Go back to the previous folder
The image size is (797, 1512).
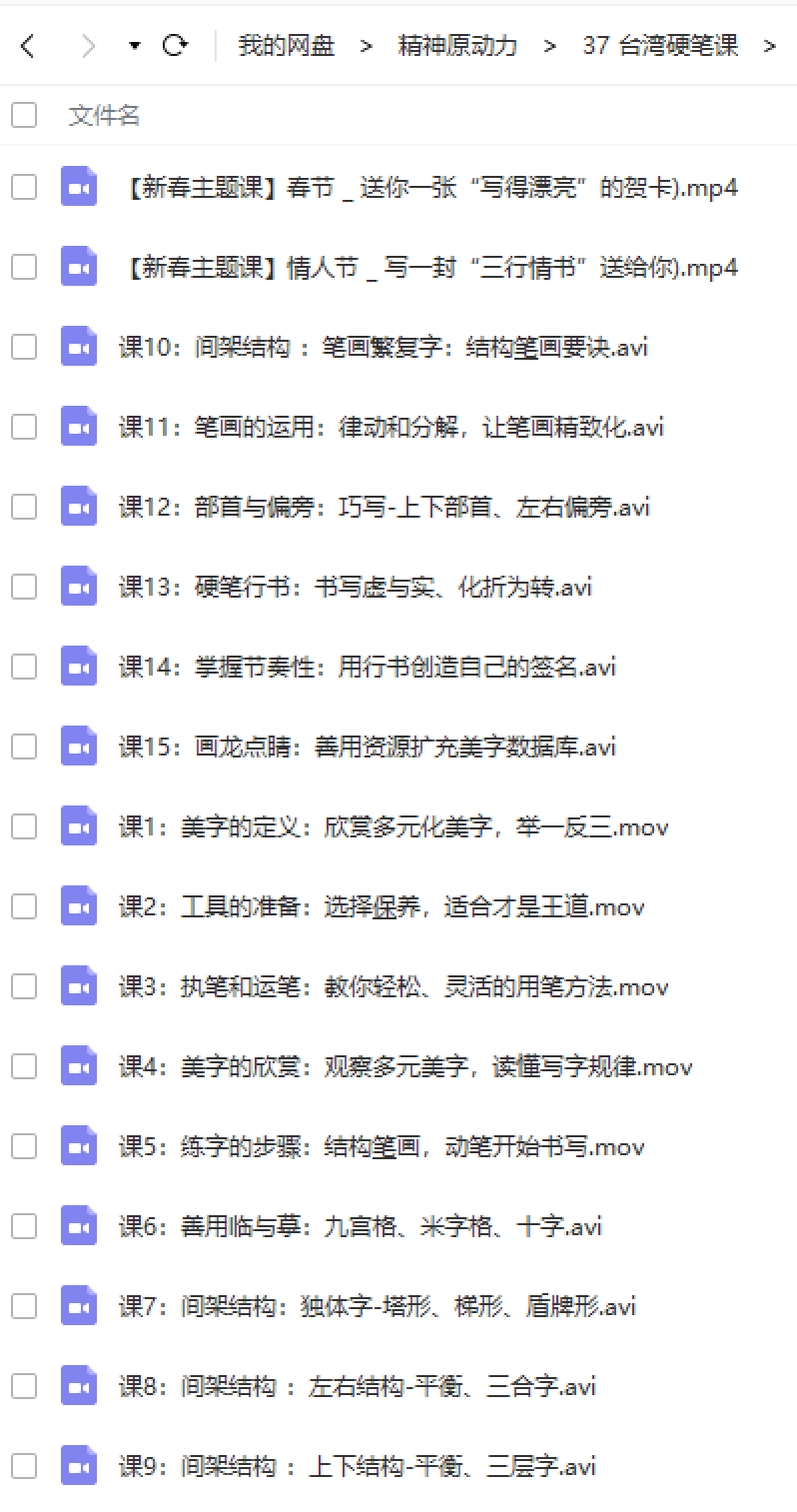27,45
